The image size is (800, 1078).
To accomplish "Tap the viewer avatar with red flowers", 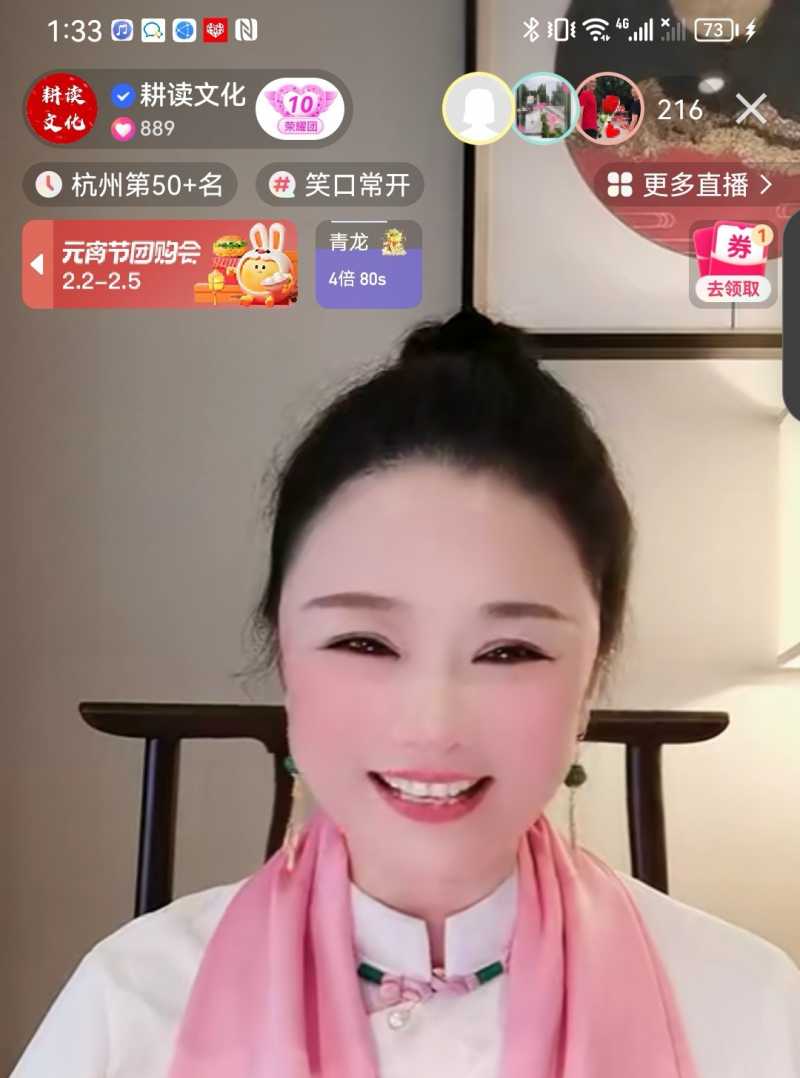I will coord(610,110).
